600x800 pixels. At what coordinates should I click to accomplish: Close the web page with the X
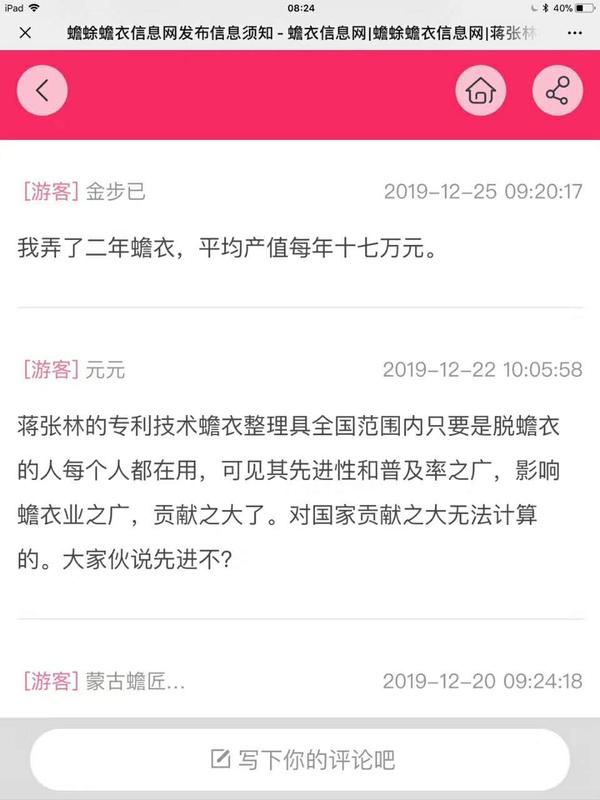(x=25, y=33)
